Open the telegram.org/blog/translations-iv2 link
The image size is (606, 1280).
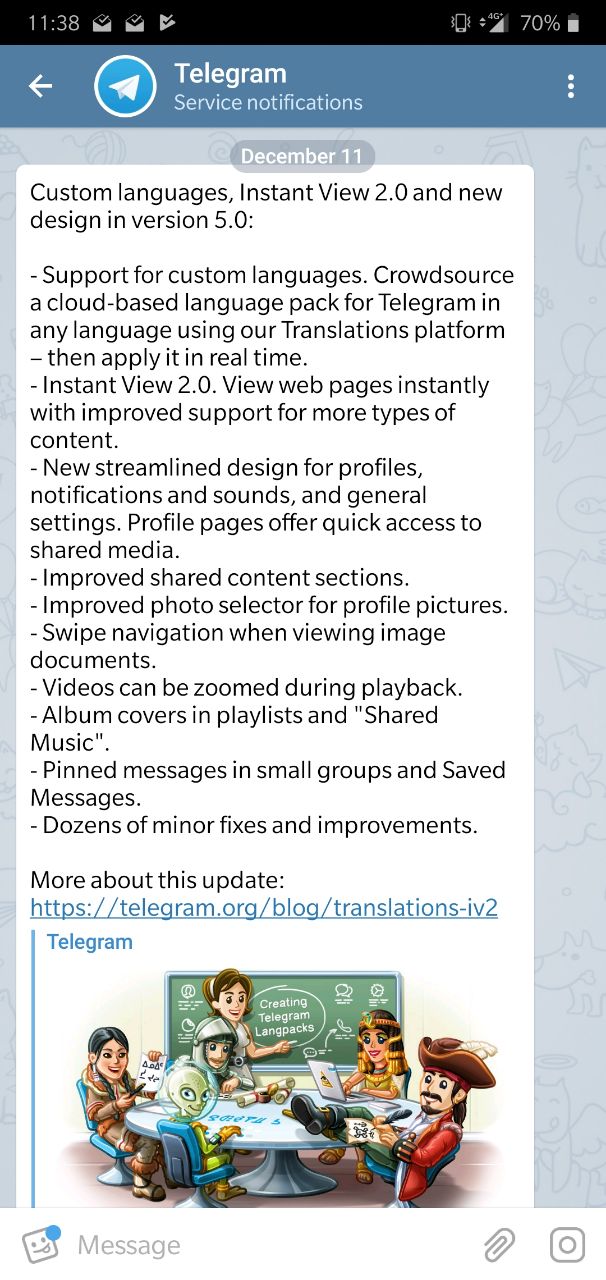tap(264, 907)
